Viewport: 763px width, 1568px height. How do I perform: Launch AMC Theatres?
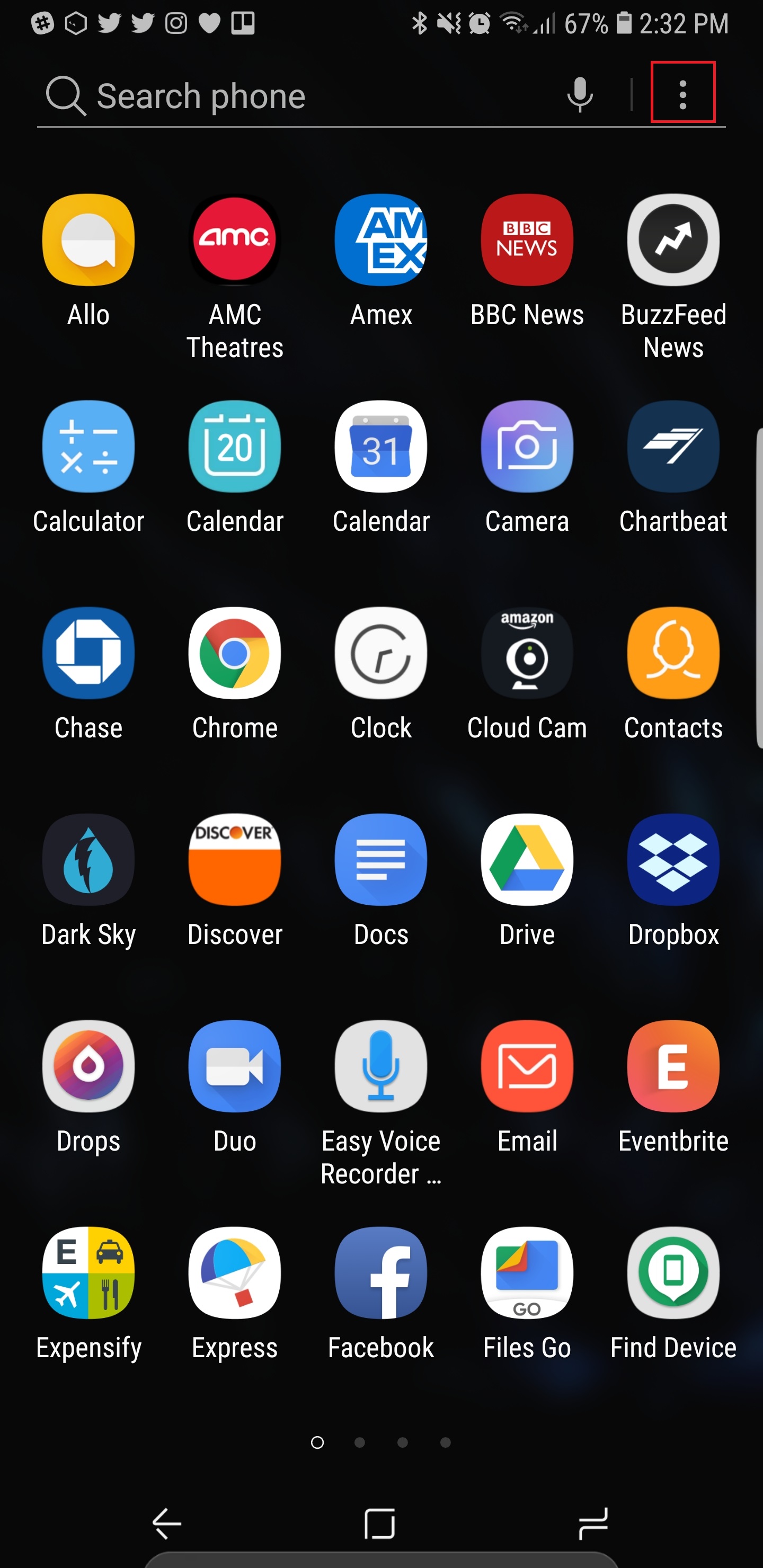pos(234,240)
